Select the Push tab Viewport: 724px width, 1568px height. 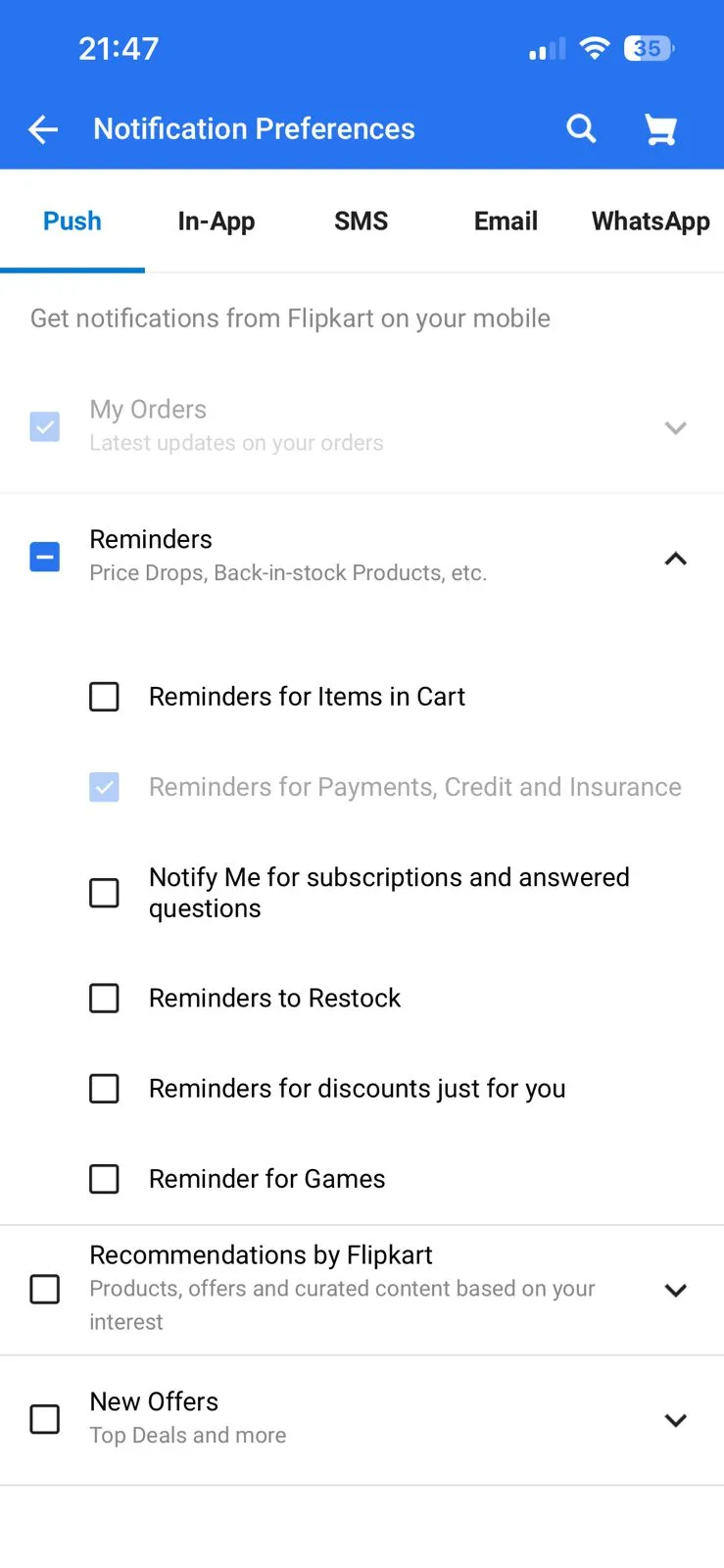72,220
